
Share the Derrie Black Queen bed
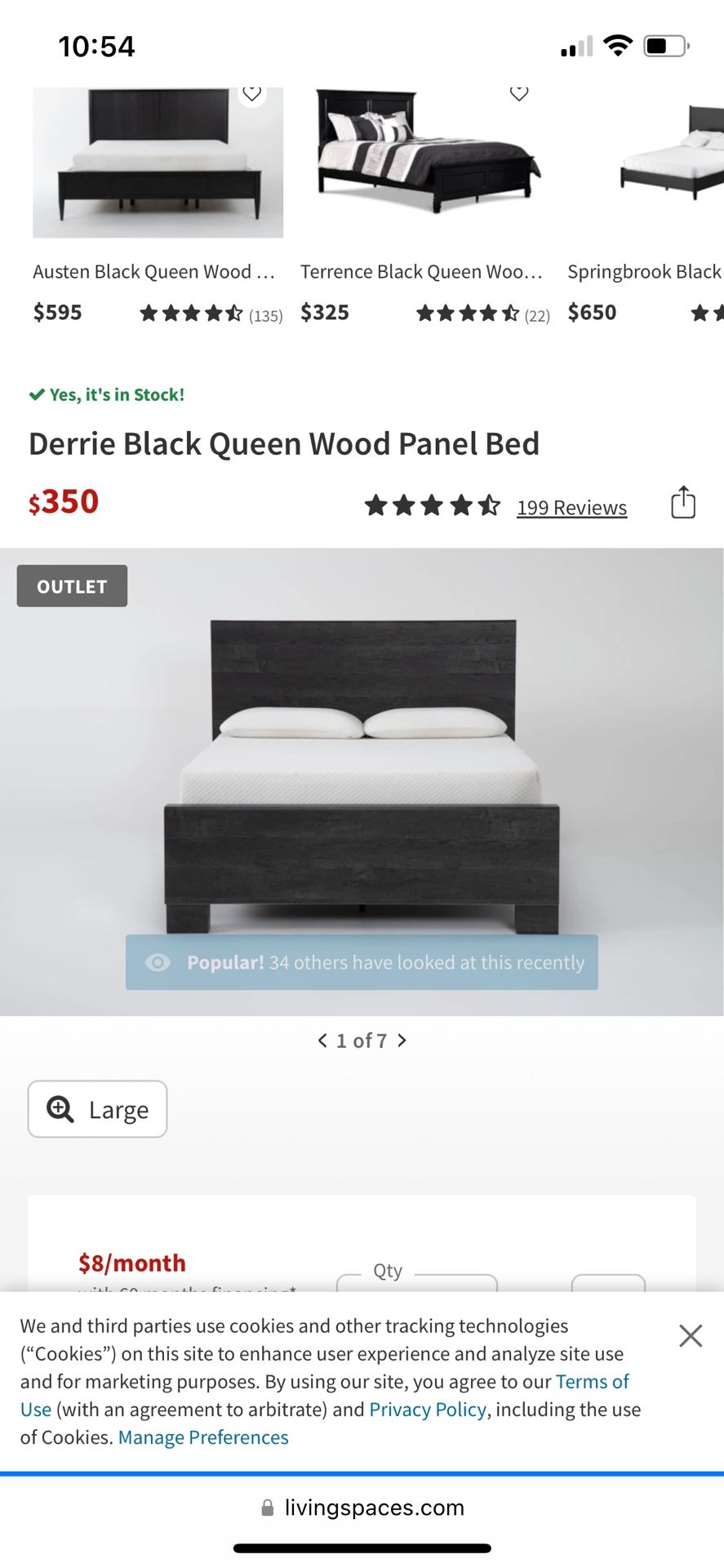683,503
